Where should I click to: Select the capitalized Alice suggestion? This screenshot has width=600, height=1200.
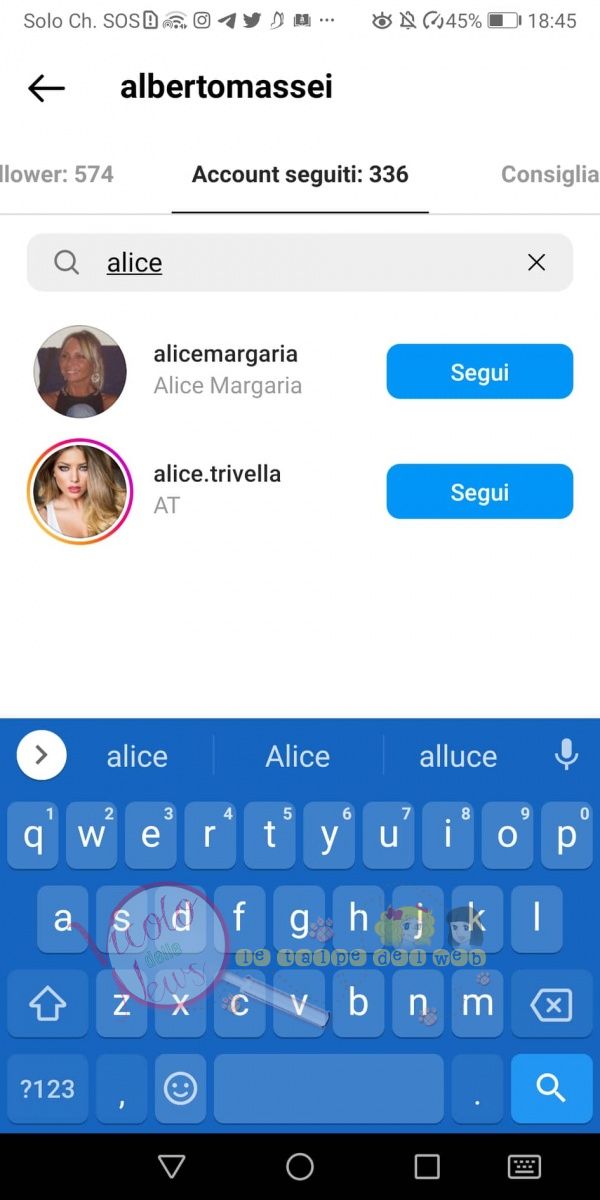tap(297, 756)
